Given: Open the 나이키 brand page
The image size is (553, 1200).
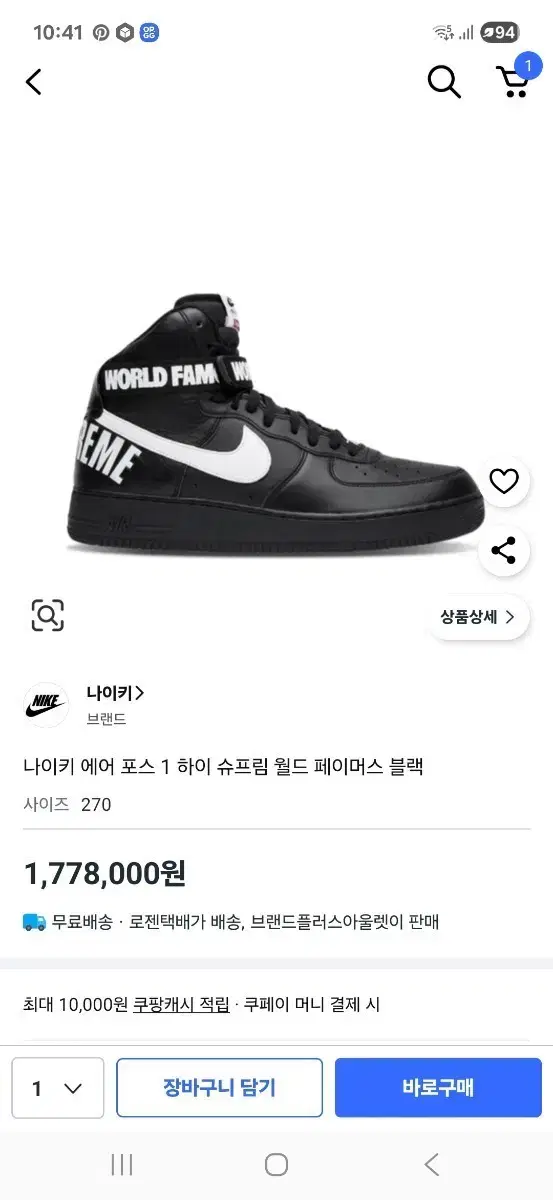Looking at the screenshot, I should (116, 692).
